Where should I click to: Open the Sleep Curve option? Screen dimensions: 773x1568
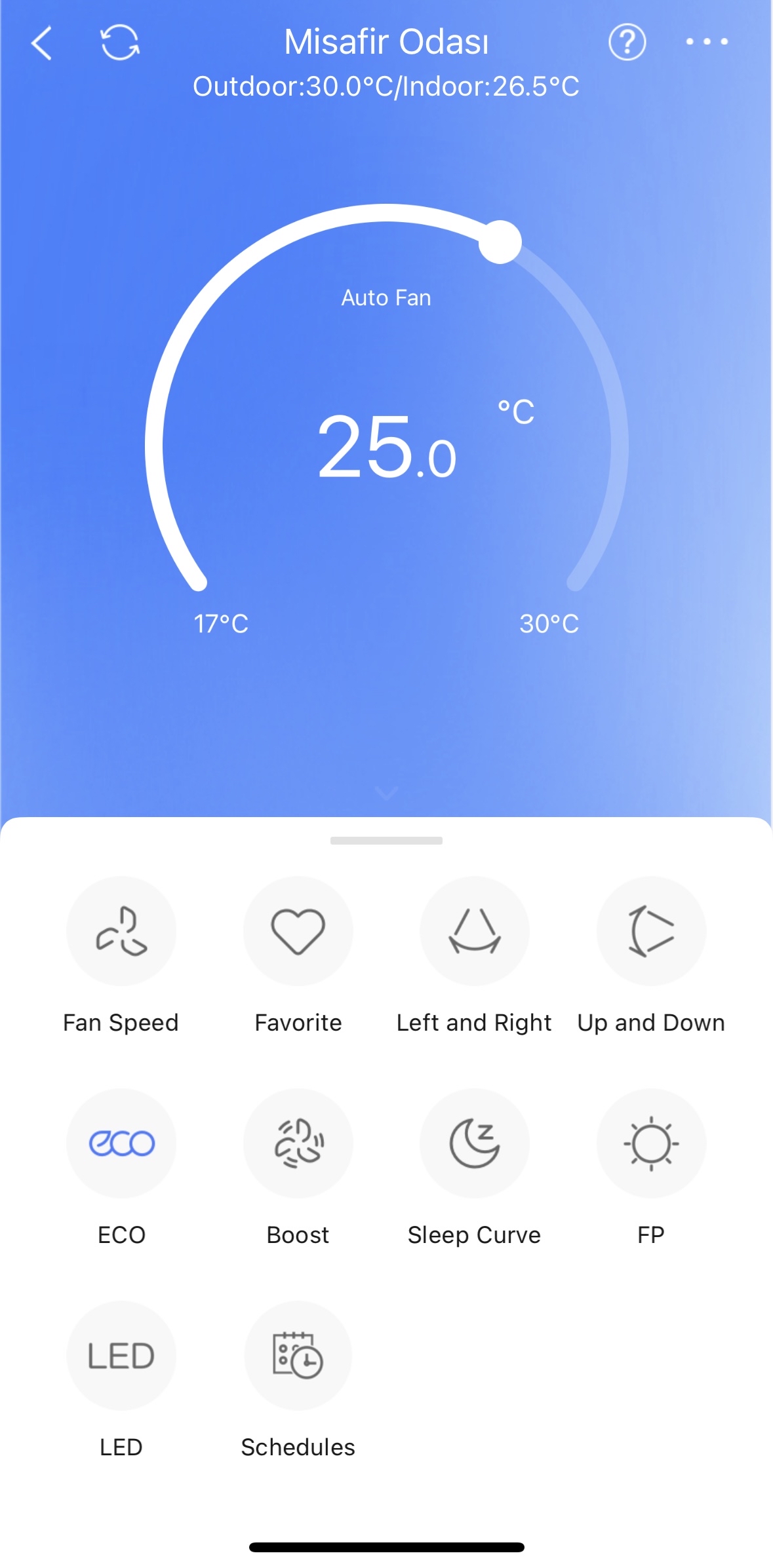click(475, 1143)
